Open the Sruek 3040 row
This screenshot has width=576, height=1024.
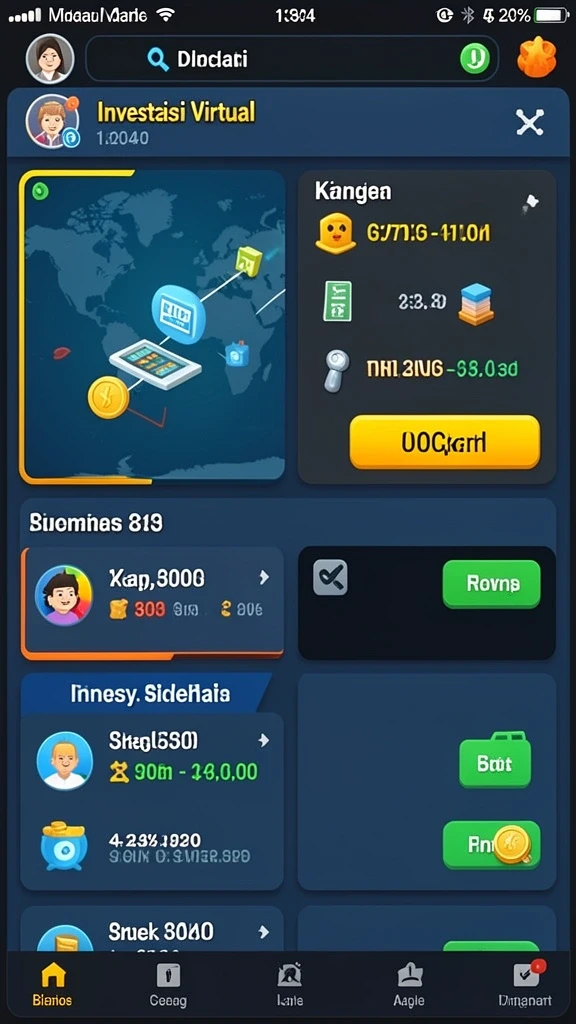(x=152, y=930)
